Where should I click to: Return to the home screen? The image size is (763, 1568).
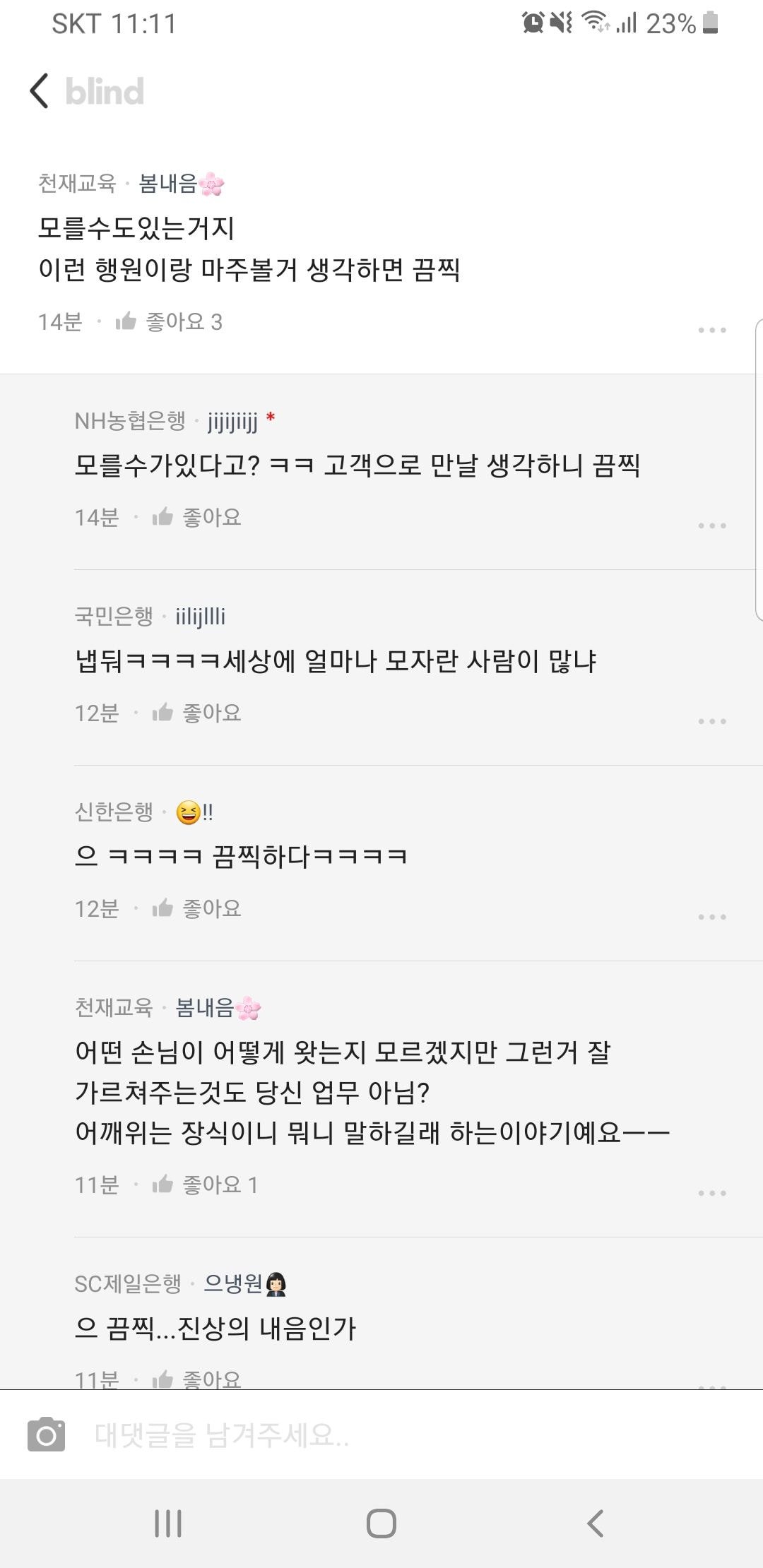pyautogui.click(x=381, y=1524)
